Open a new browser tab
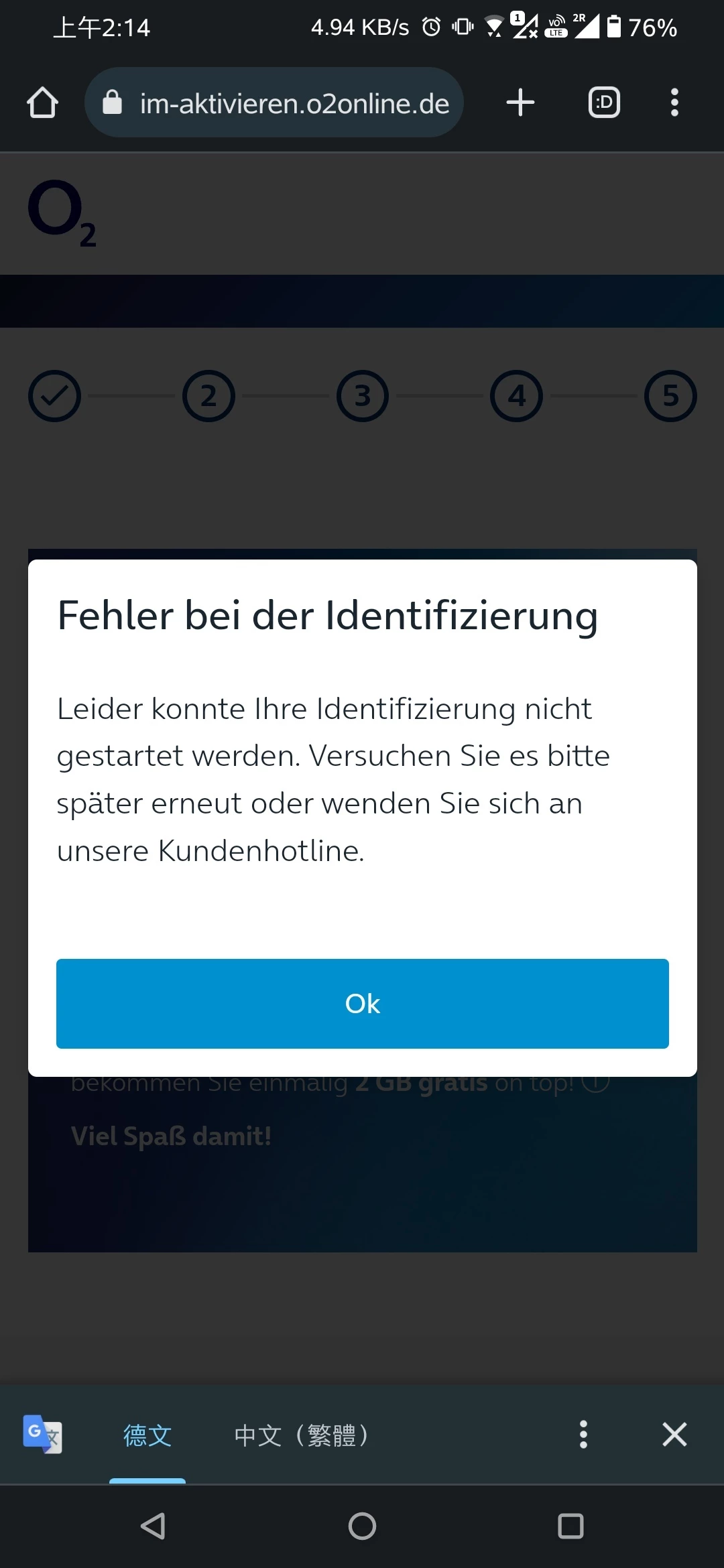The height and width of the screenshot is (1568, 724). [520, 103]
